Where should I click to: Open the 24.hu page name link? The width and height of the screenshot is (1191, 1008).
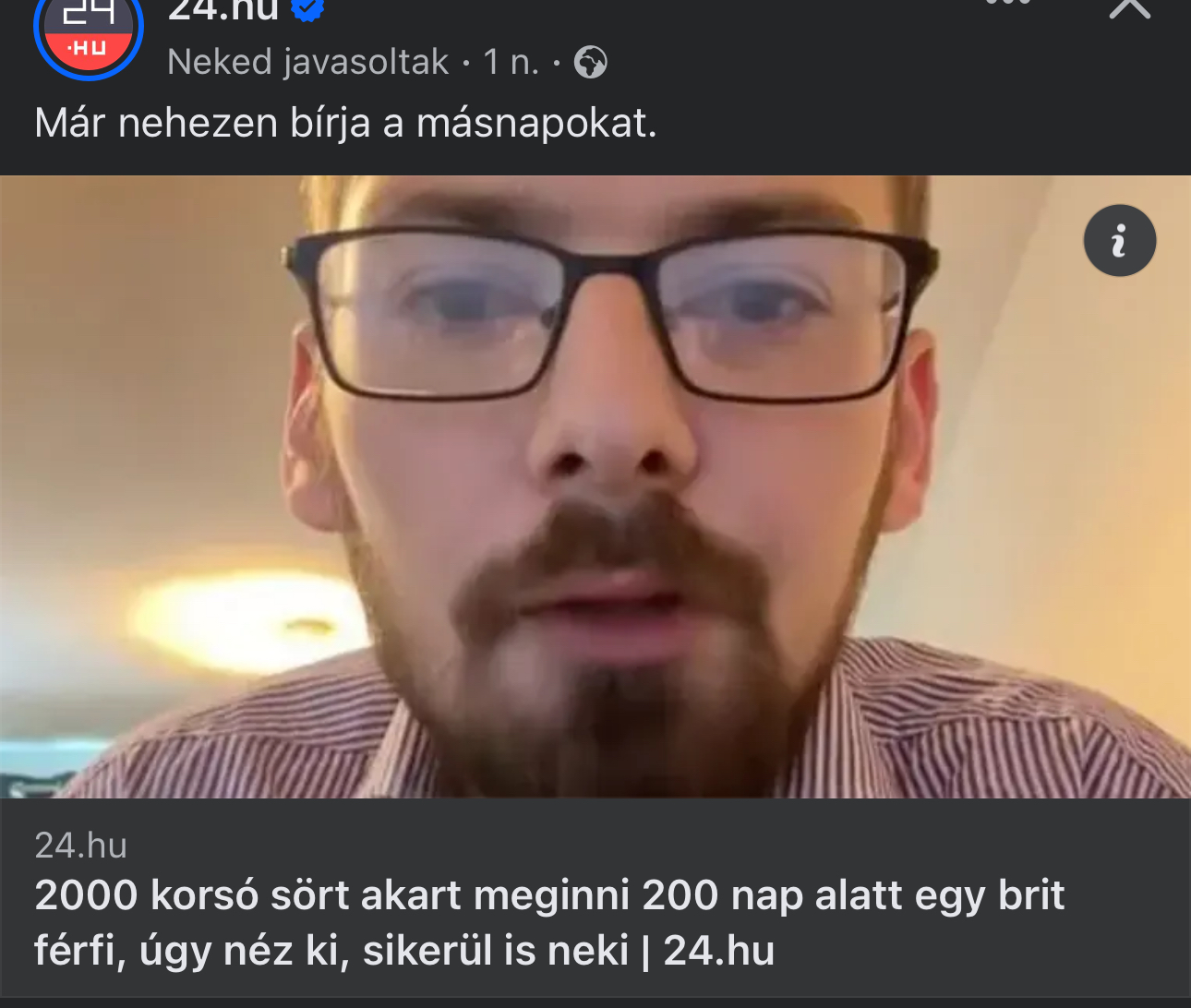pos(223,9)
